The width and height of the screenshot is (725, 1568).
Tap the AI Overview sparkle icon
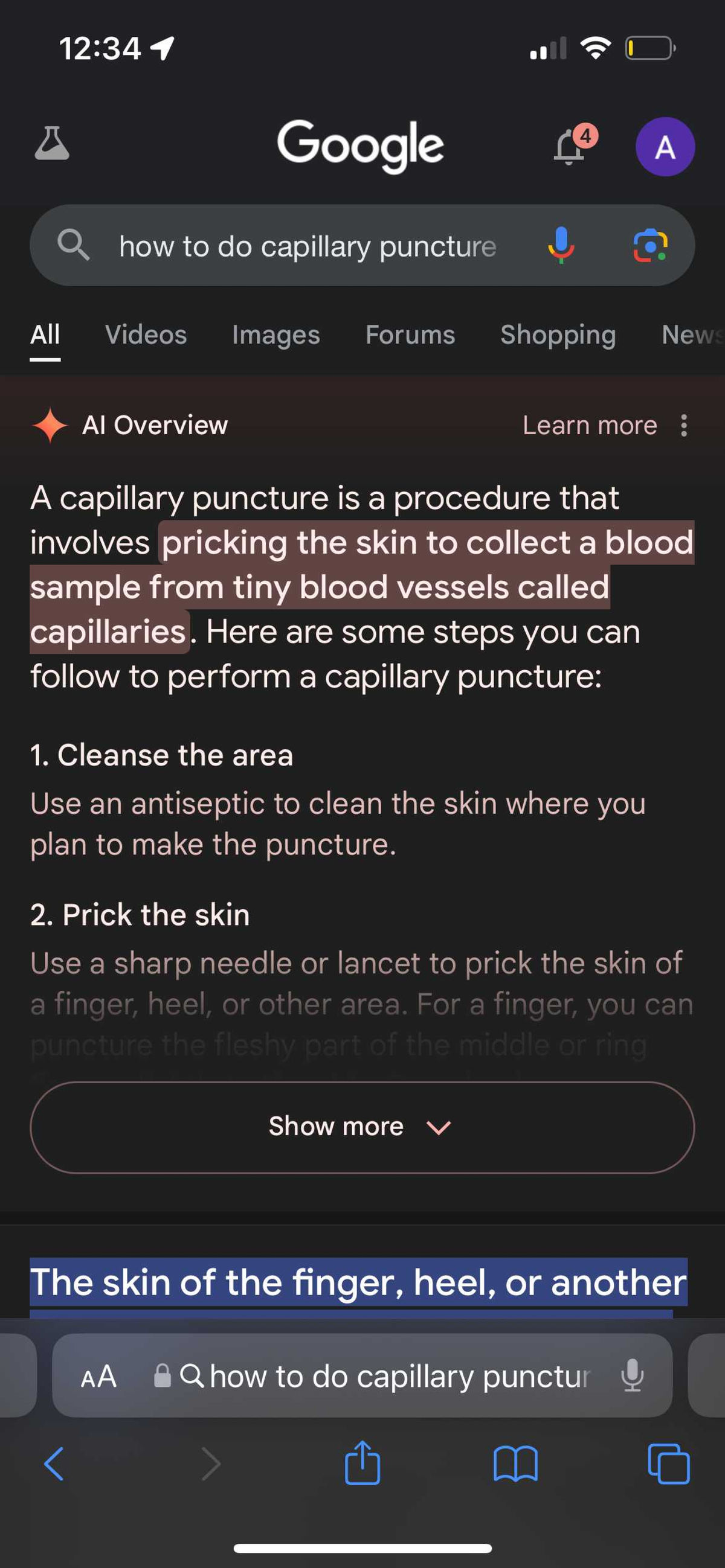pos(51,425)
